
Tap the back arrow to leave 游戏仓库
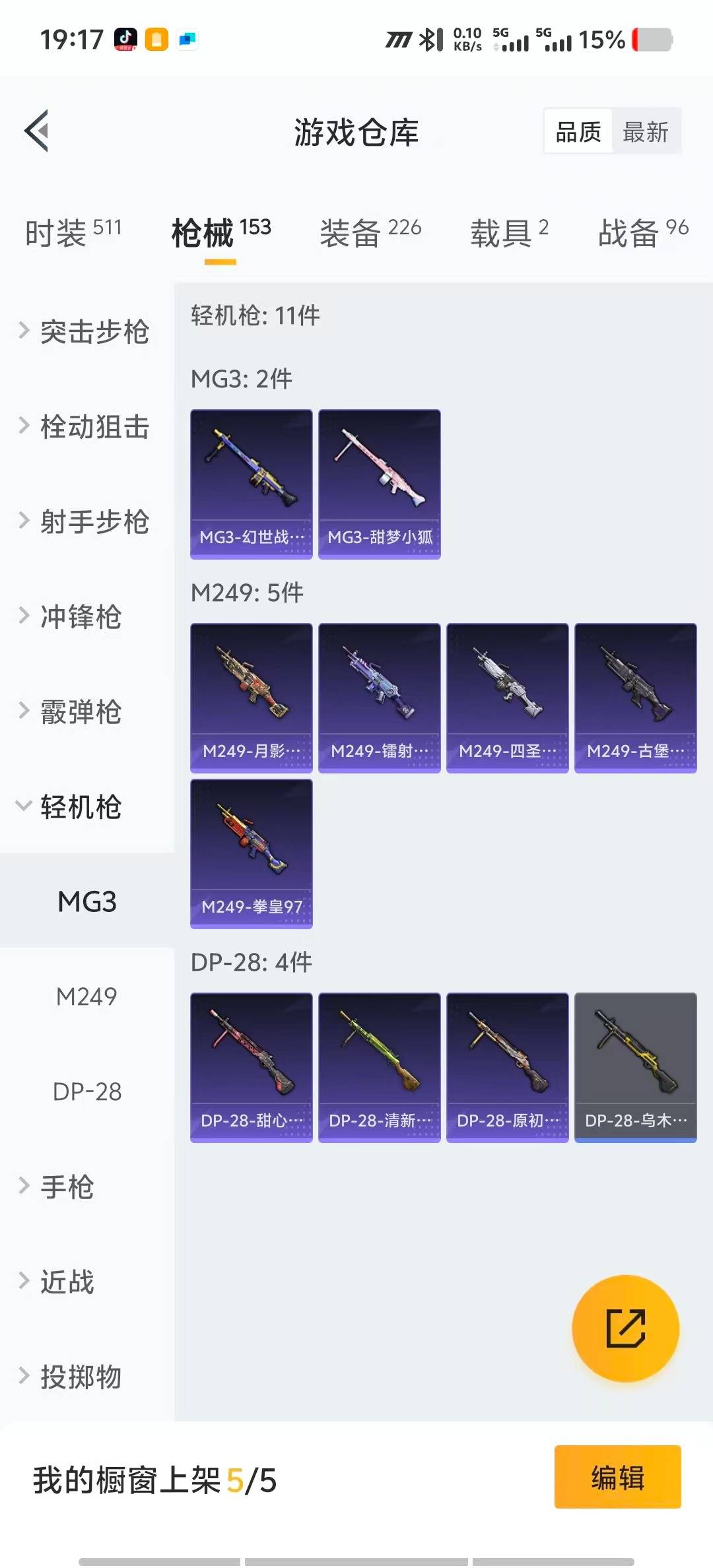[38, 131]
